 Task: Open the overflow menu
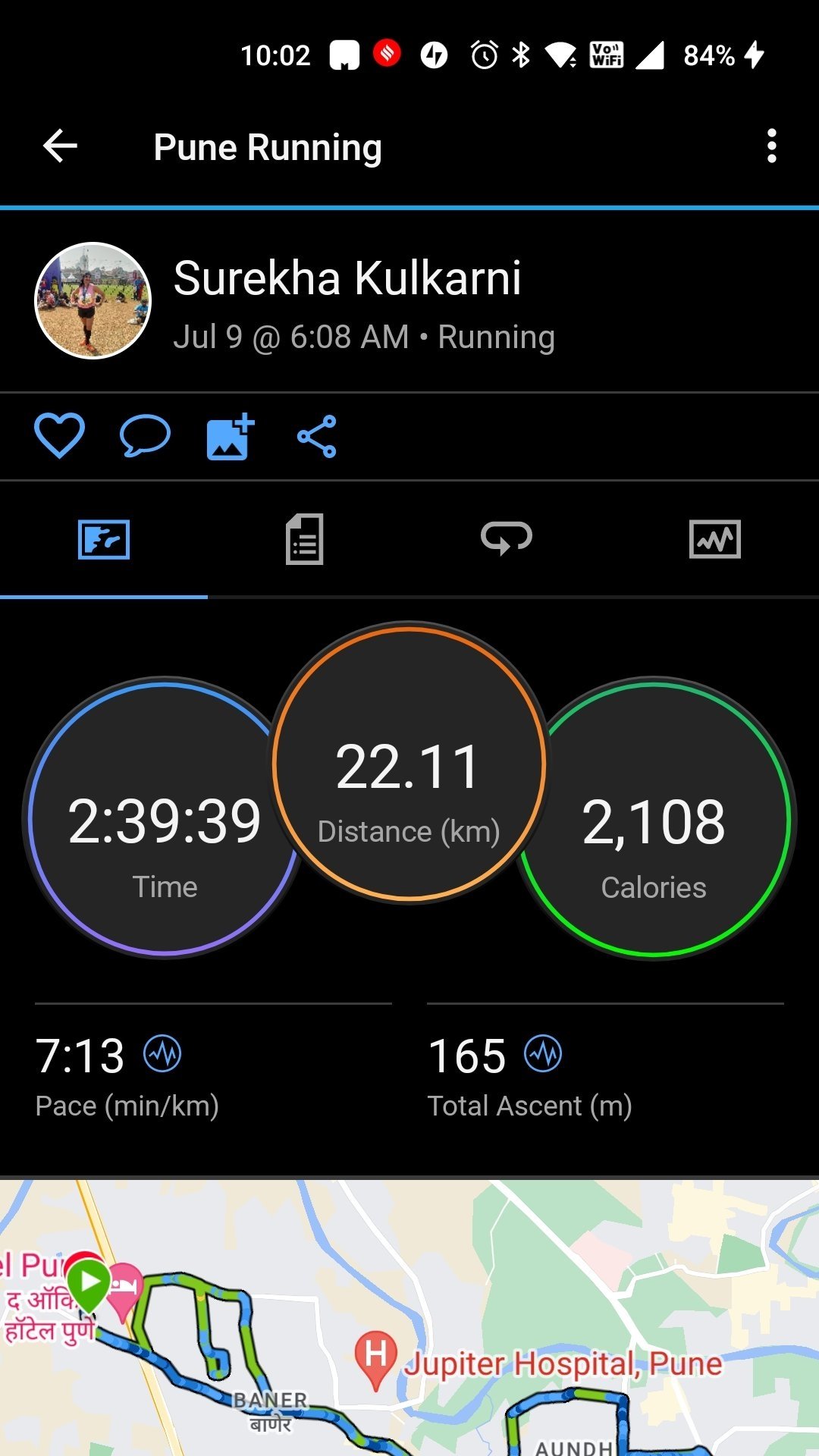pos(771,146)
